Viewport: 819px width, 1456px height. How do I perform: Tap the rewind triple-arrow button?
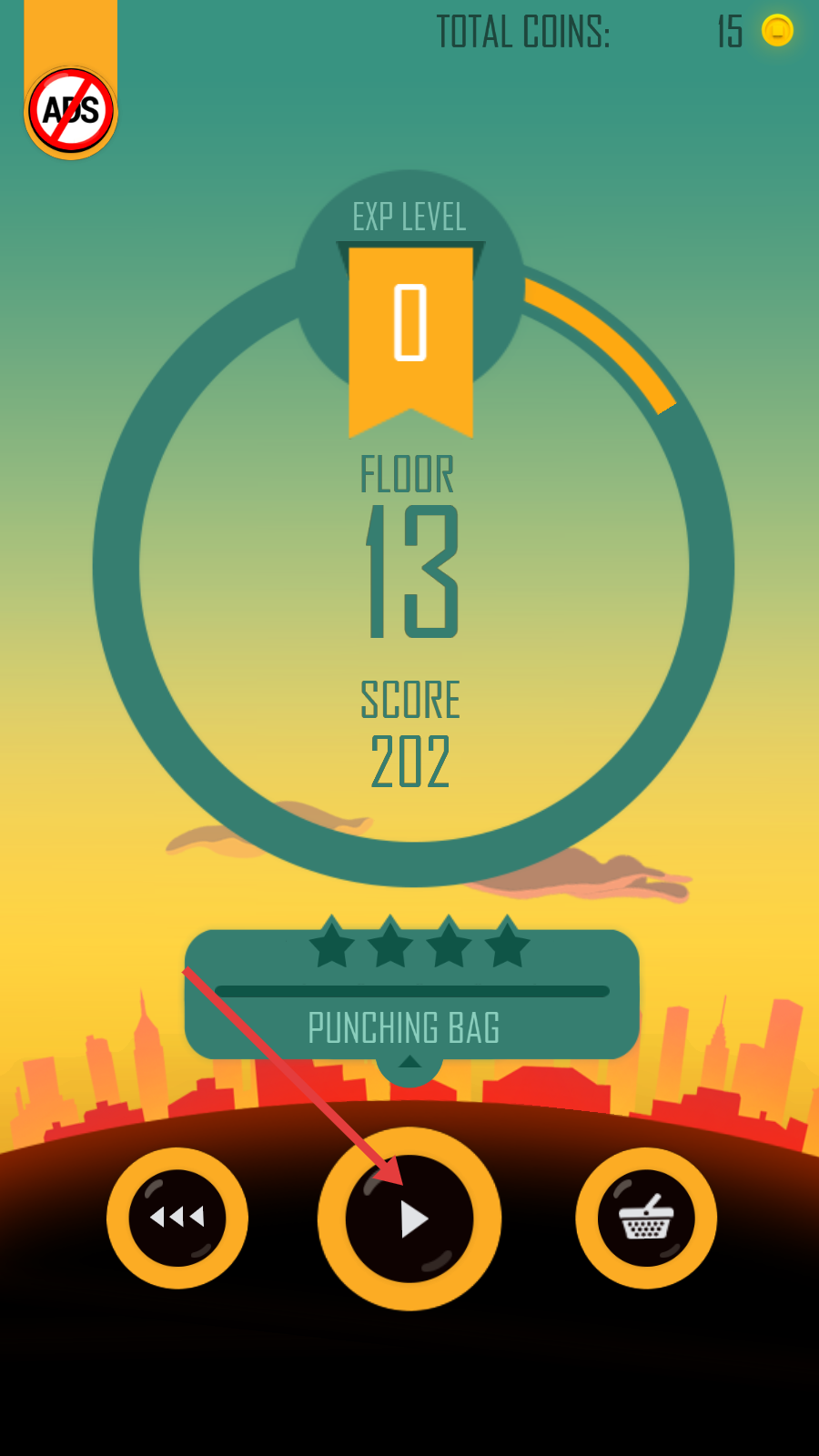pos(177,1218)
